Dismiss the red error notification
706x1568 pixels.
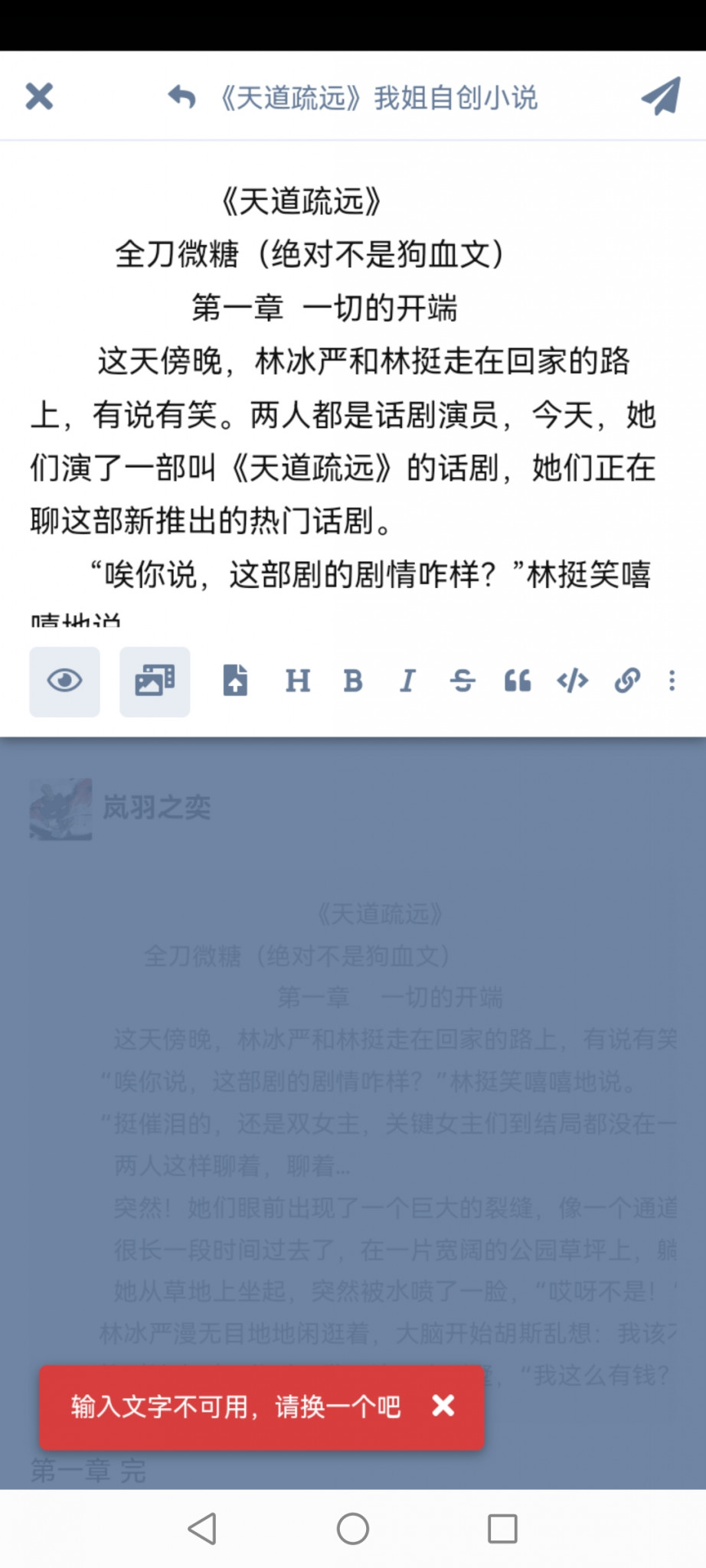[x=443, y=1405]
